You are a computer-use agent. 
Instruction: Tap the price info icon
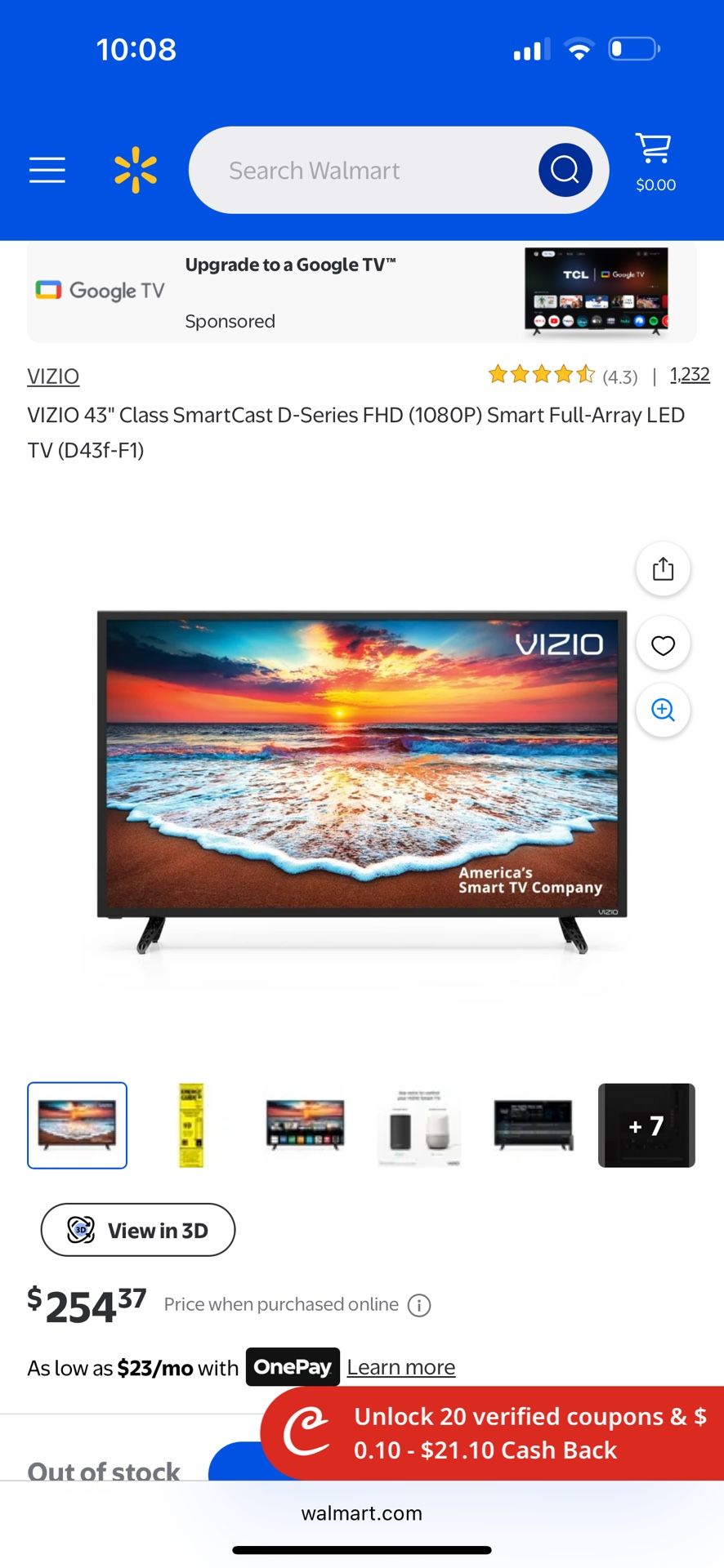tap(419, 1305)
